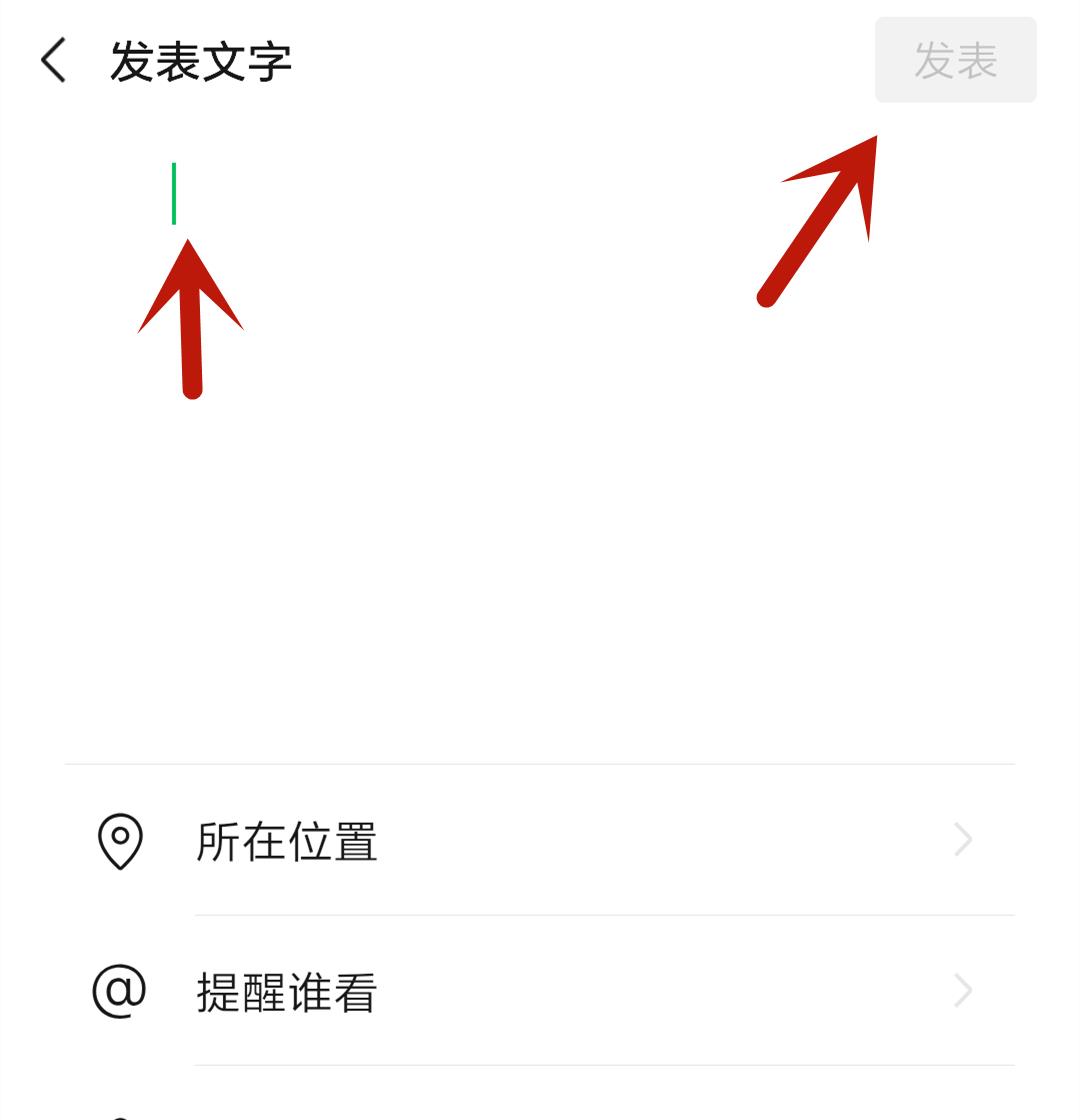Tap the chevron beside 提醒谁看
Viewport: 1080px width, 1120px height.
click(x=962, y=991)
